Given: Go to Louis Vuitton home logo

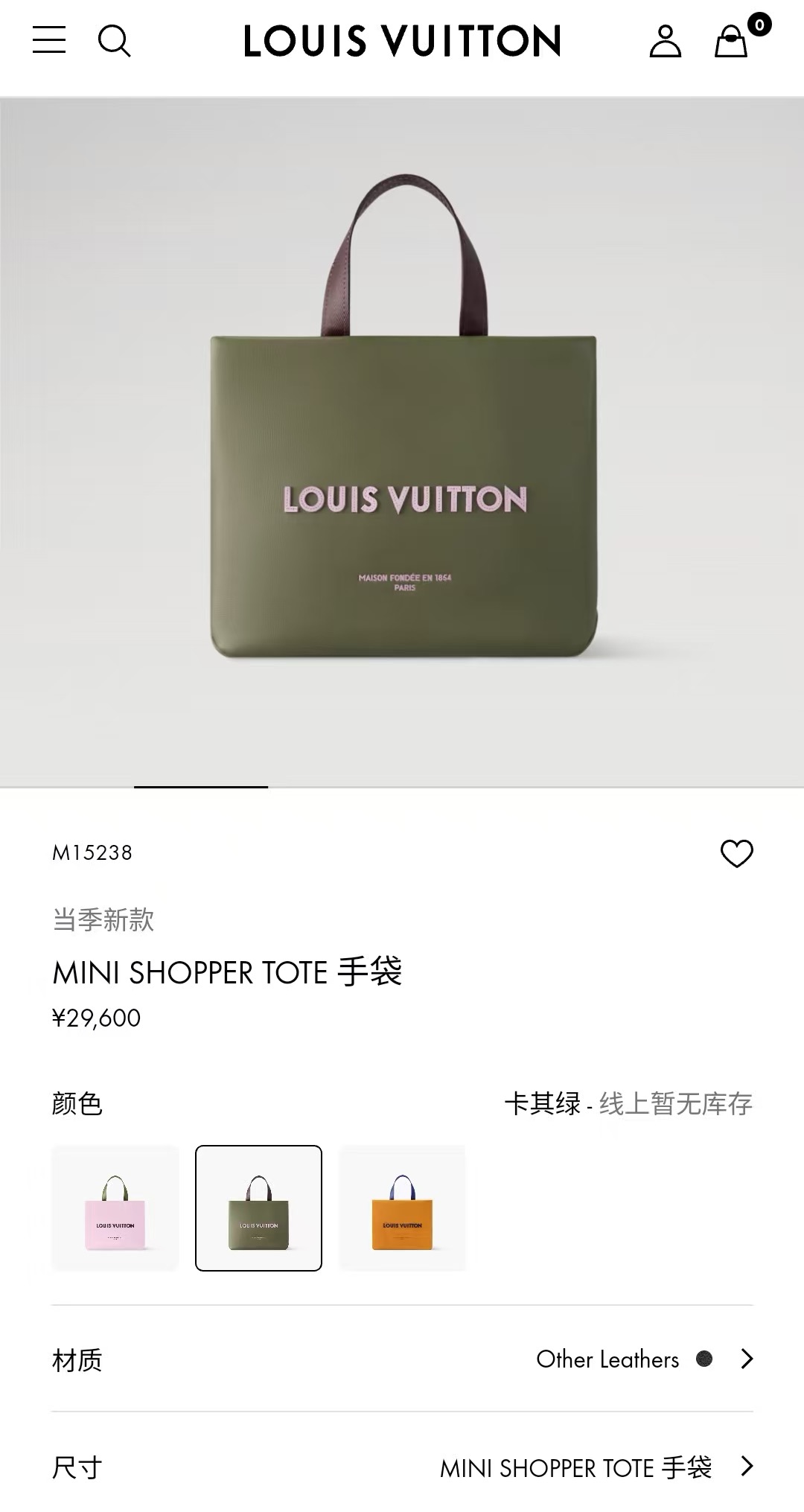Looking at the screenshot, I should click(x=402, y=41).
